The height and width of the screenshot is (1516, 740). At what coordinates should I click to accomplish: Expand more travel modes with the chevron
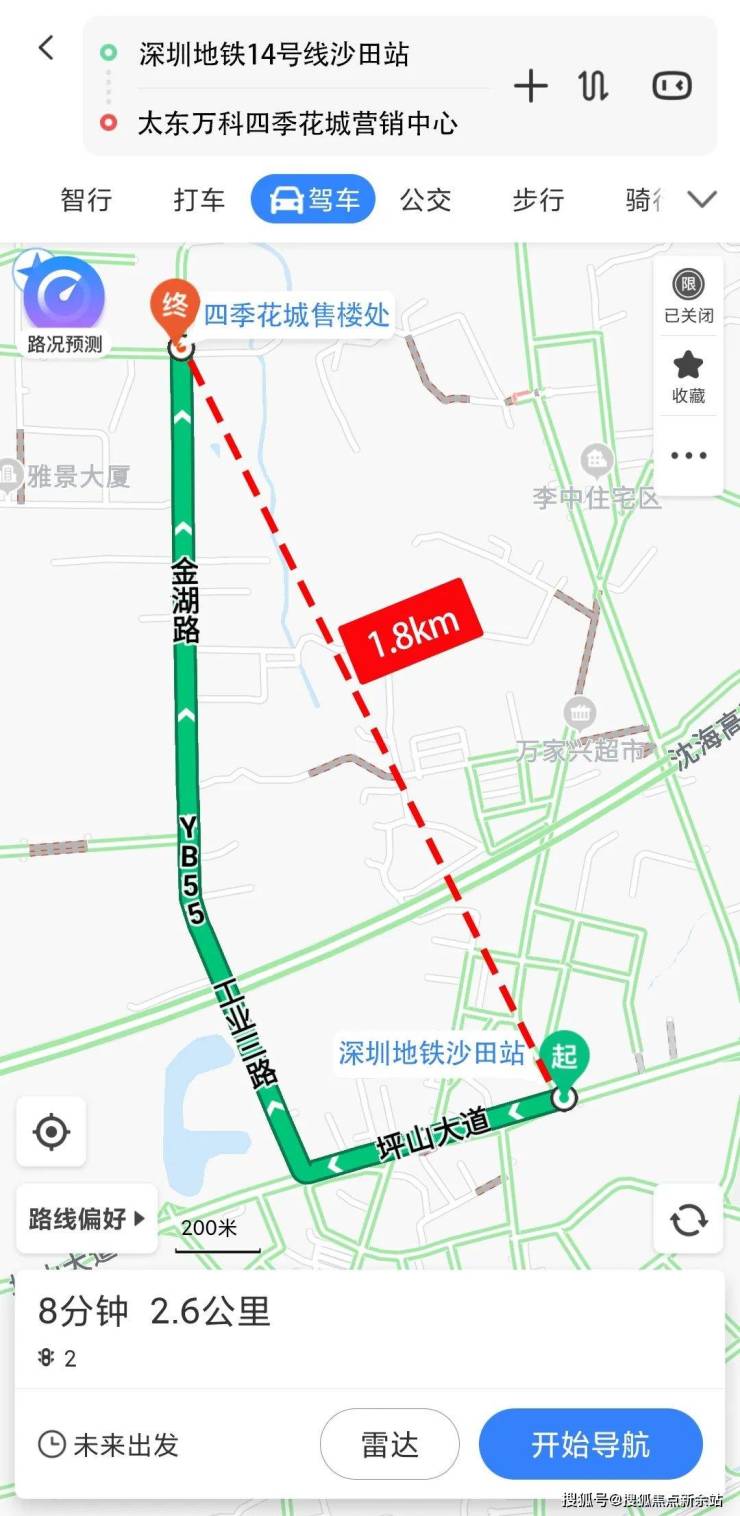[x=702, y=199]
